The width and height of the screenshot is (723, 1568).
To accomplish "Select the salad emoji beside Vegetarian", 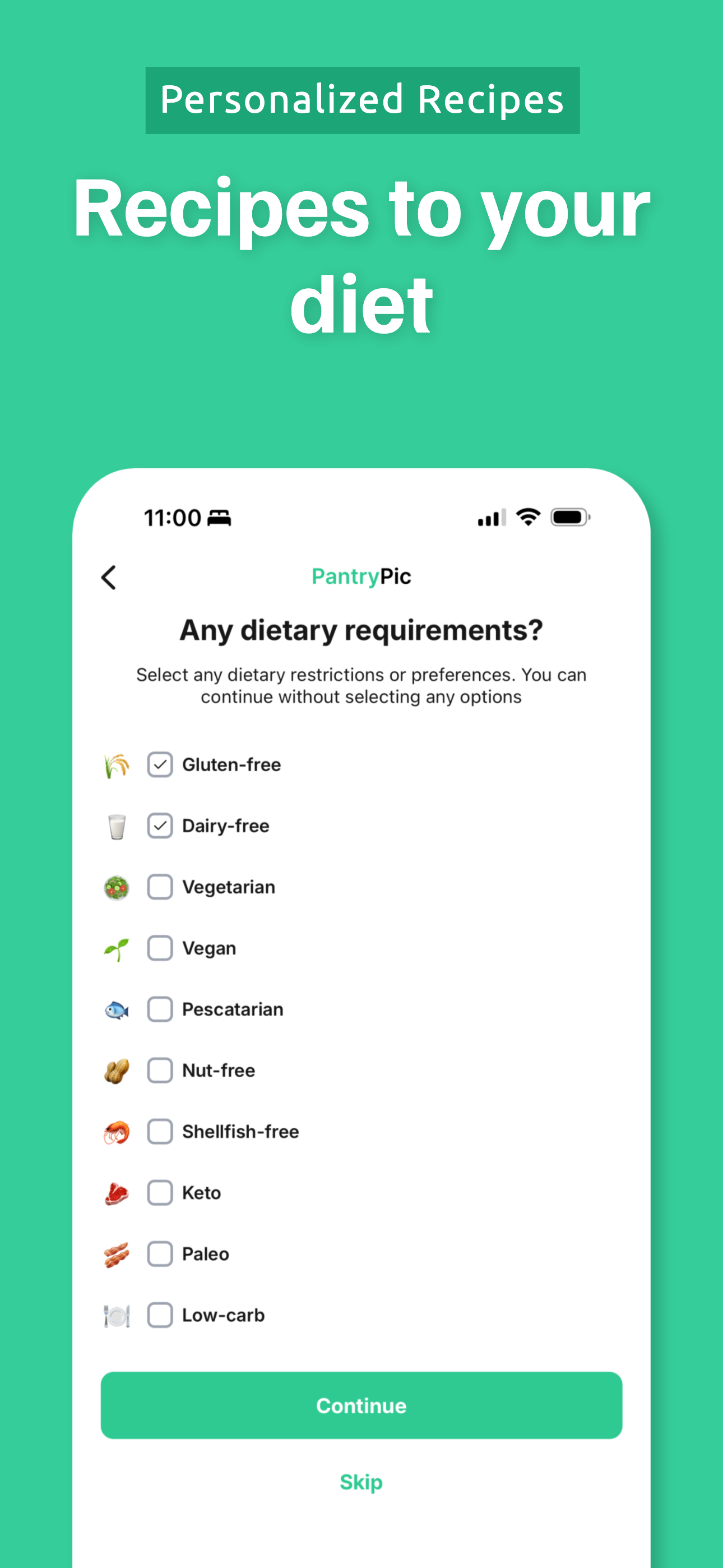I will coord(115,887).
